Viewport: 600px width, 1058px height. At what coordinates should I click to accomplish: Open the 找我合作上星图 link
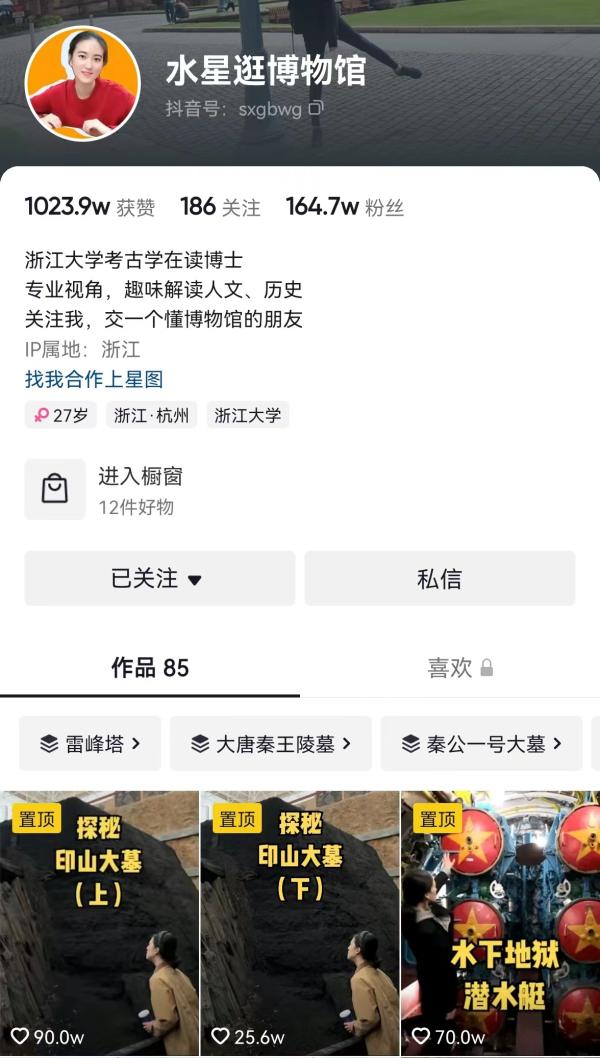(93, 379)
